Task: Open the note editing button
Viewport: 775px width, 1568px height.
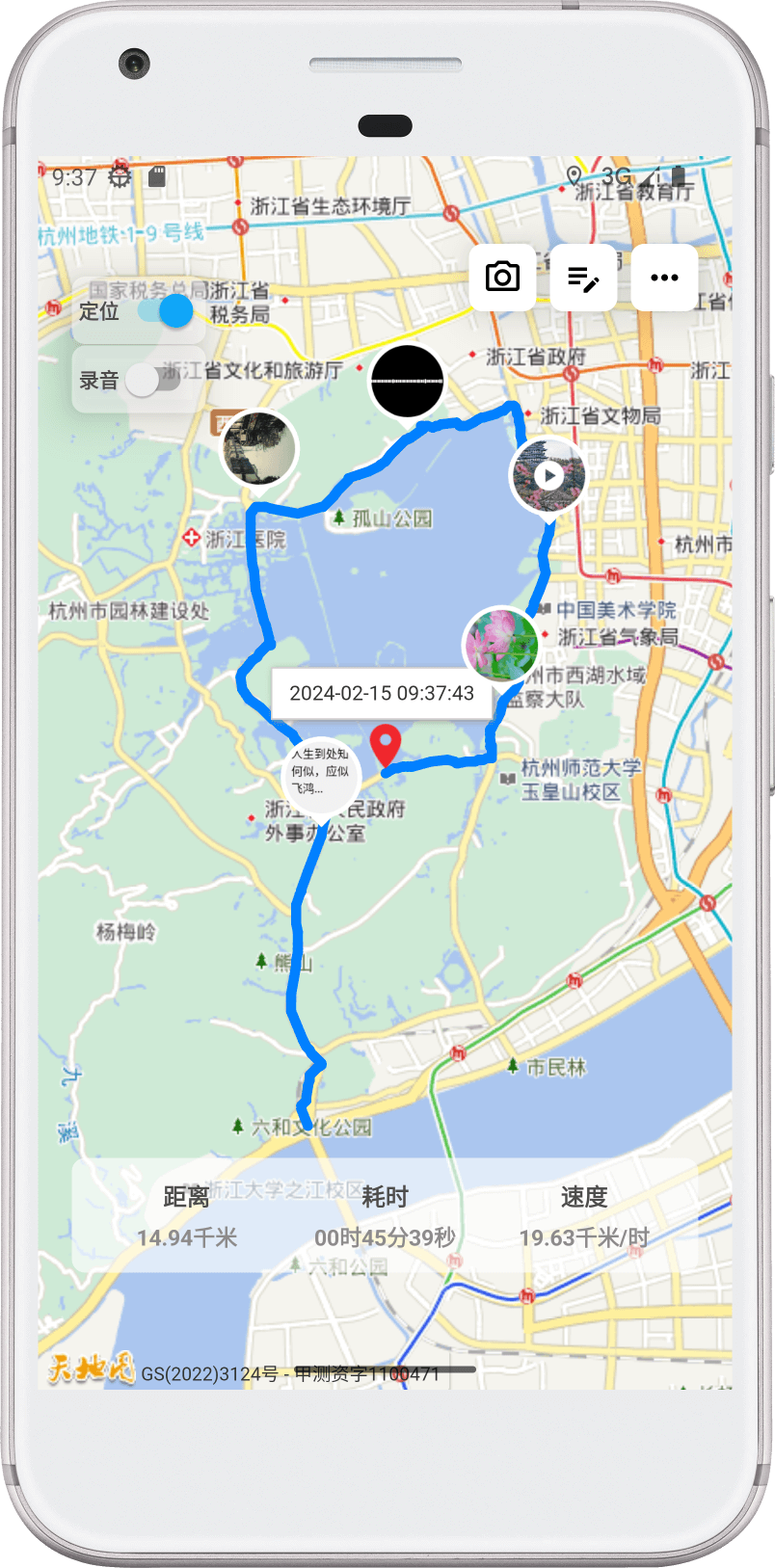Action: [583, 278]
